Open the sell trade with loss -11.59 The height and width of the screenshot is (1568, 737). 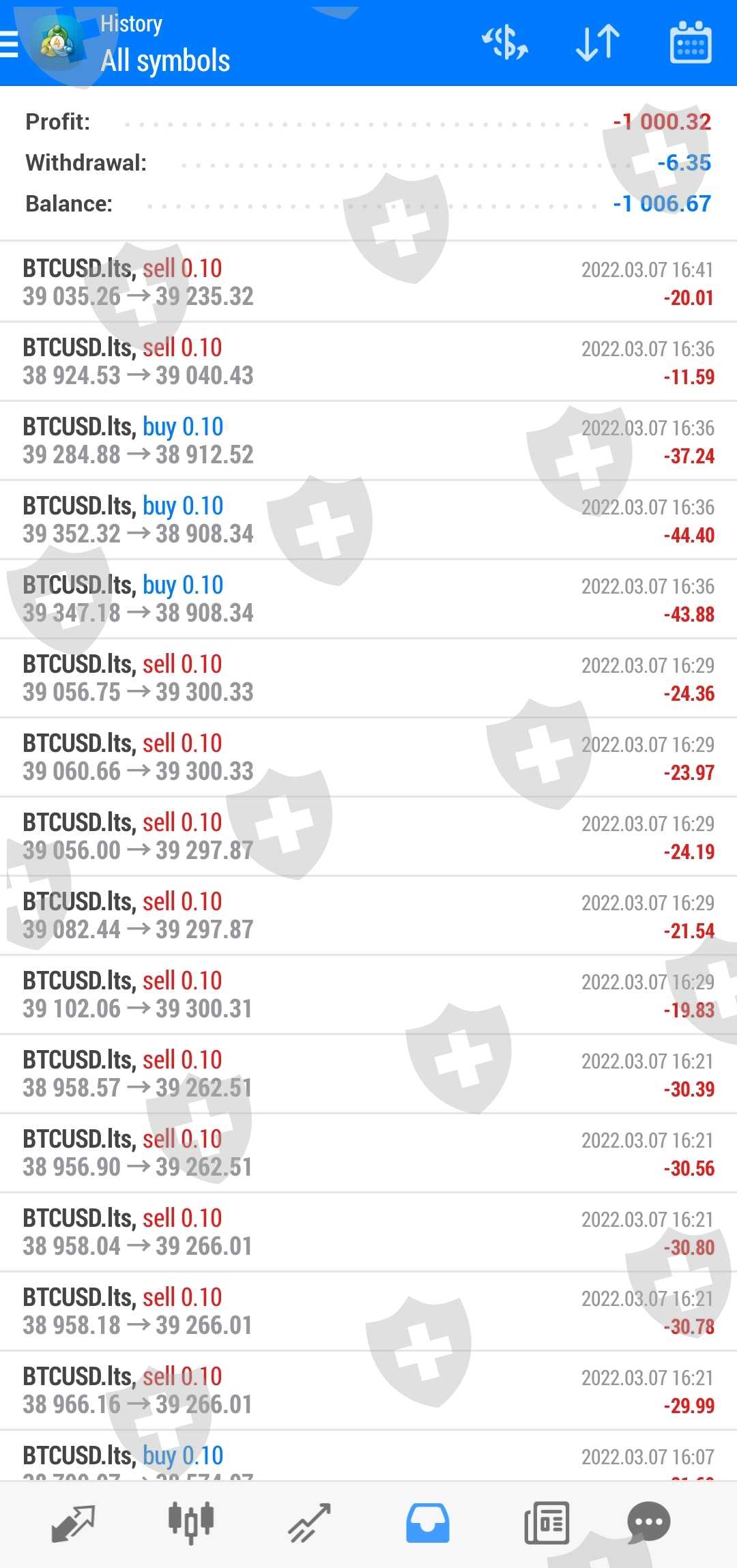[x=369, y=361]
